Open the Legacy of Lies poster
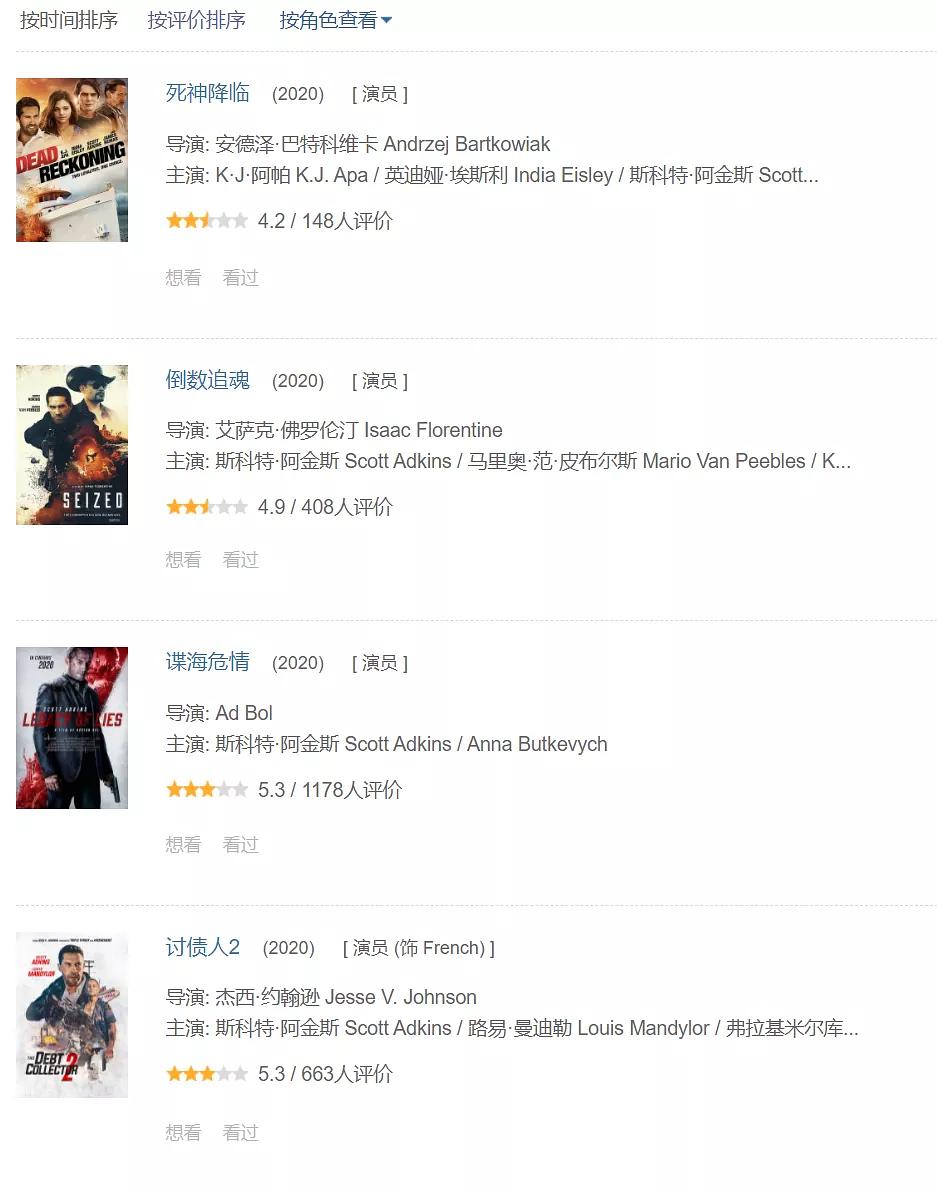 tap(72, 728)
